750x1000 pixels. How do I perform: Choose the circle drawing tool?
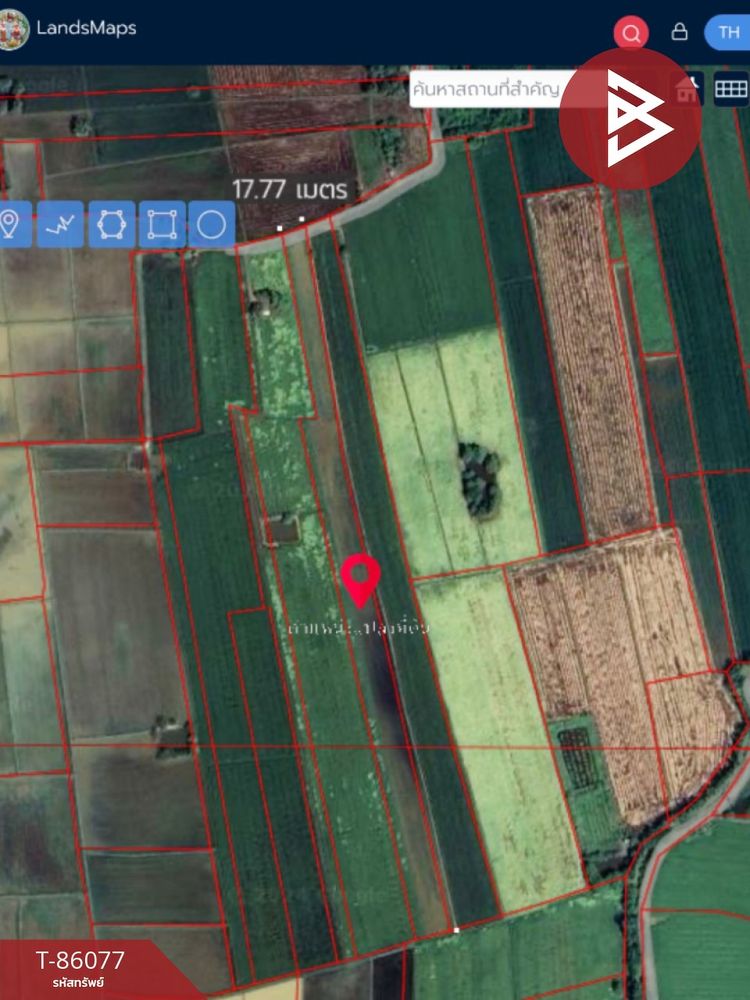point(210,224)
